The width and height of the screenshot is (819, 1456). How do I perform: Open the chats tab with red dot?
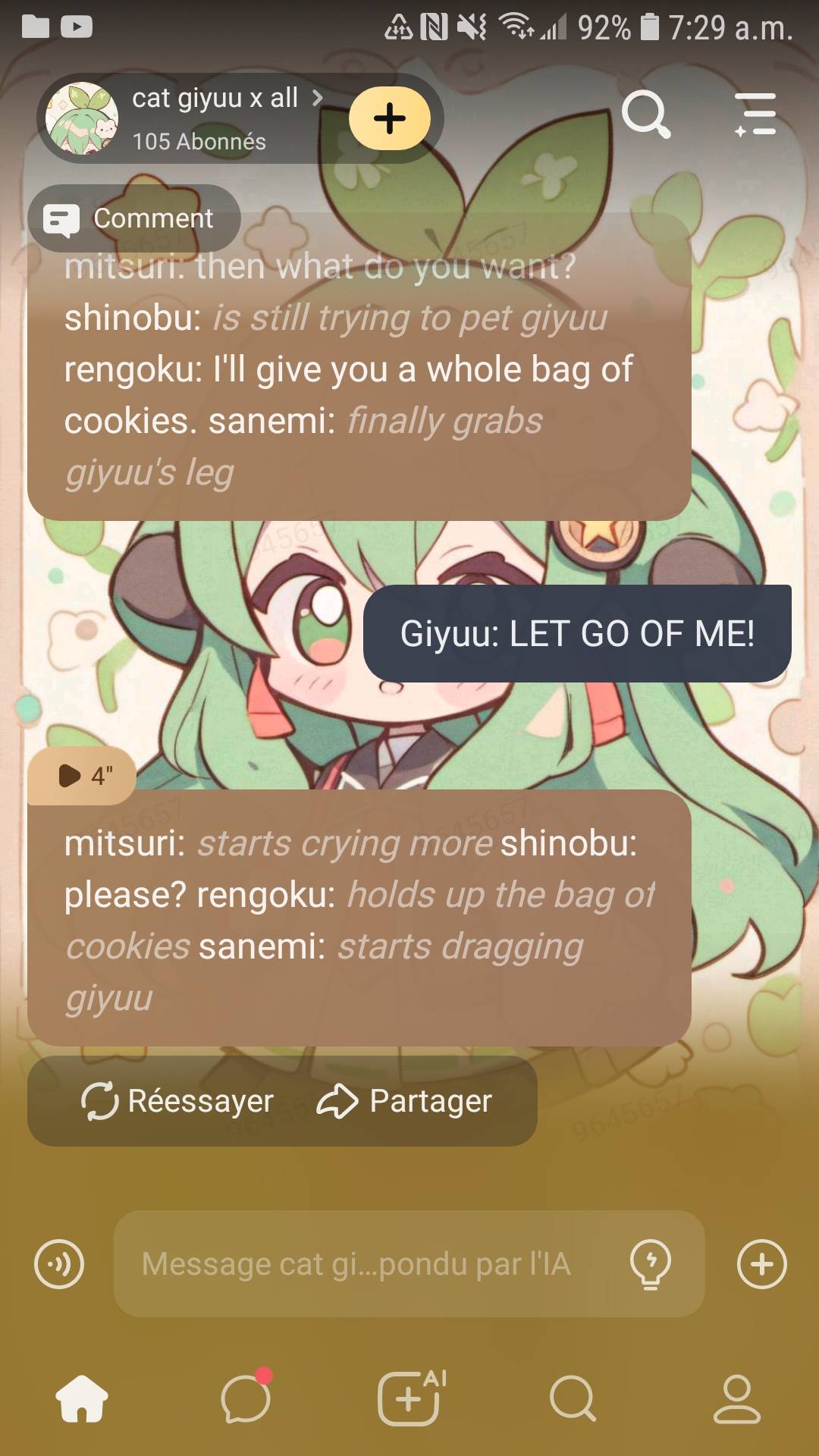(246, 1398)
